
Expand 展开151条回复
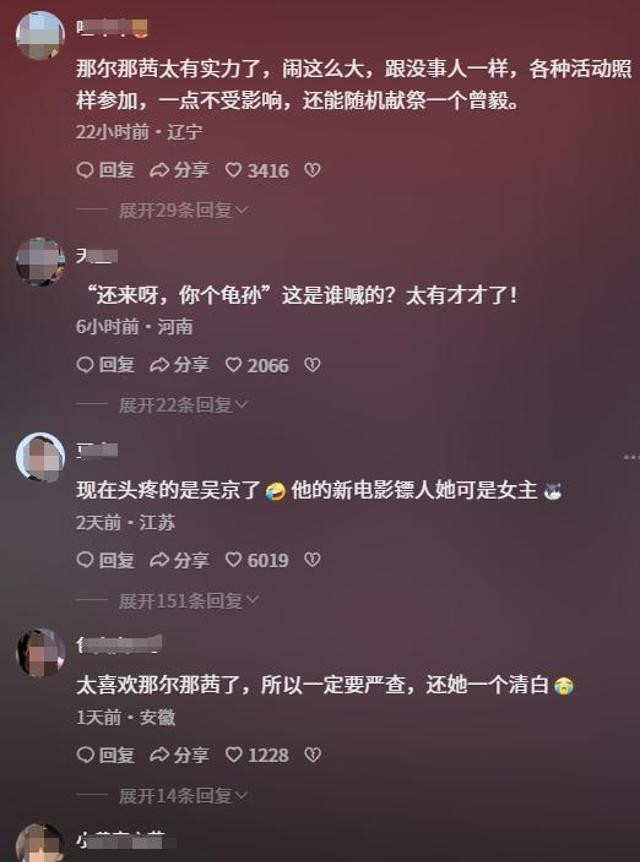[x=188, y=601]
